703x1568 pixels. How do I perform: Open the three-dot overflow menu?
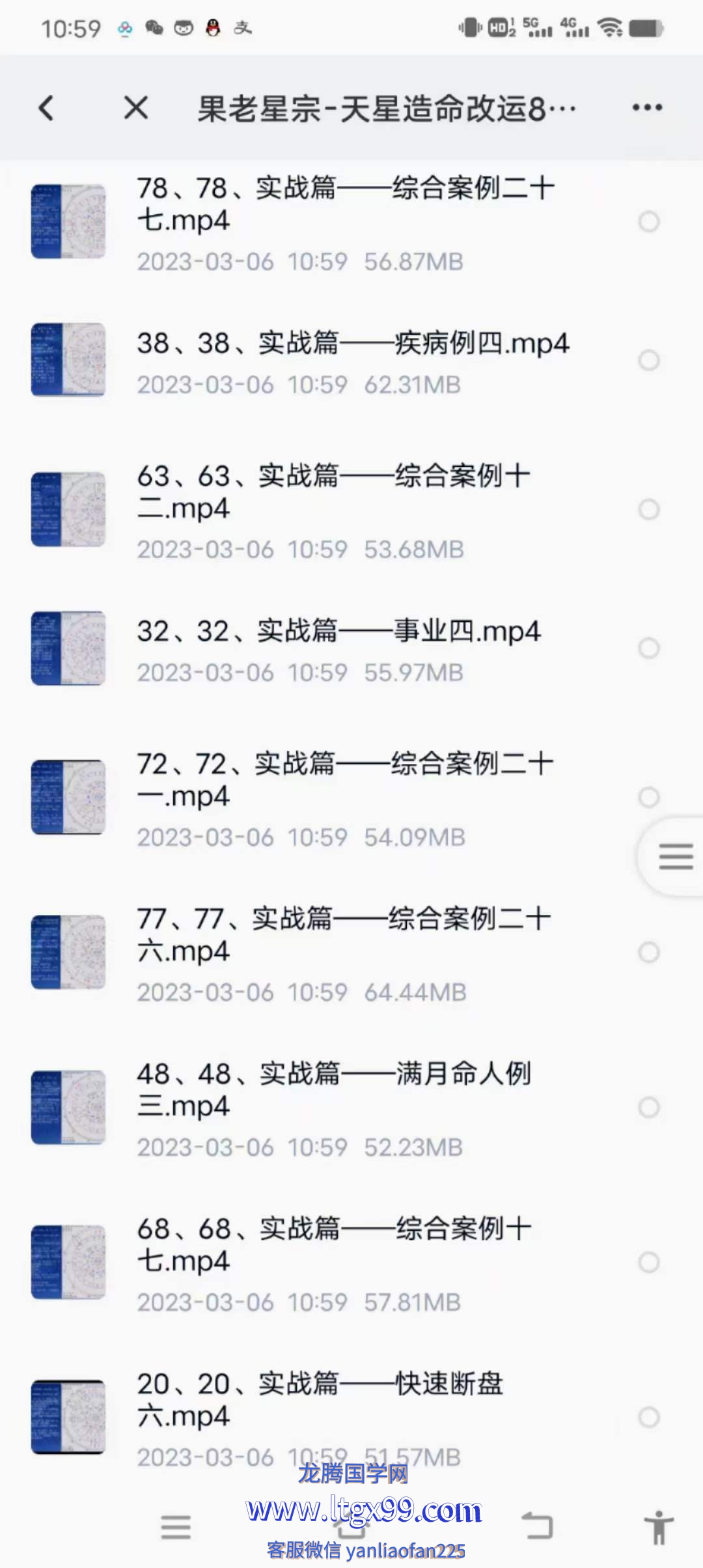[647, 107]
